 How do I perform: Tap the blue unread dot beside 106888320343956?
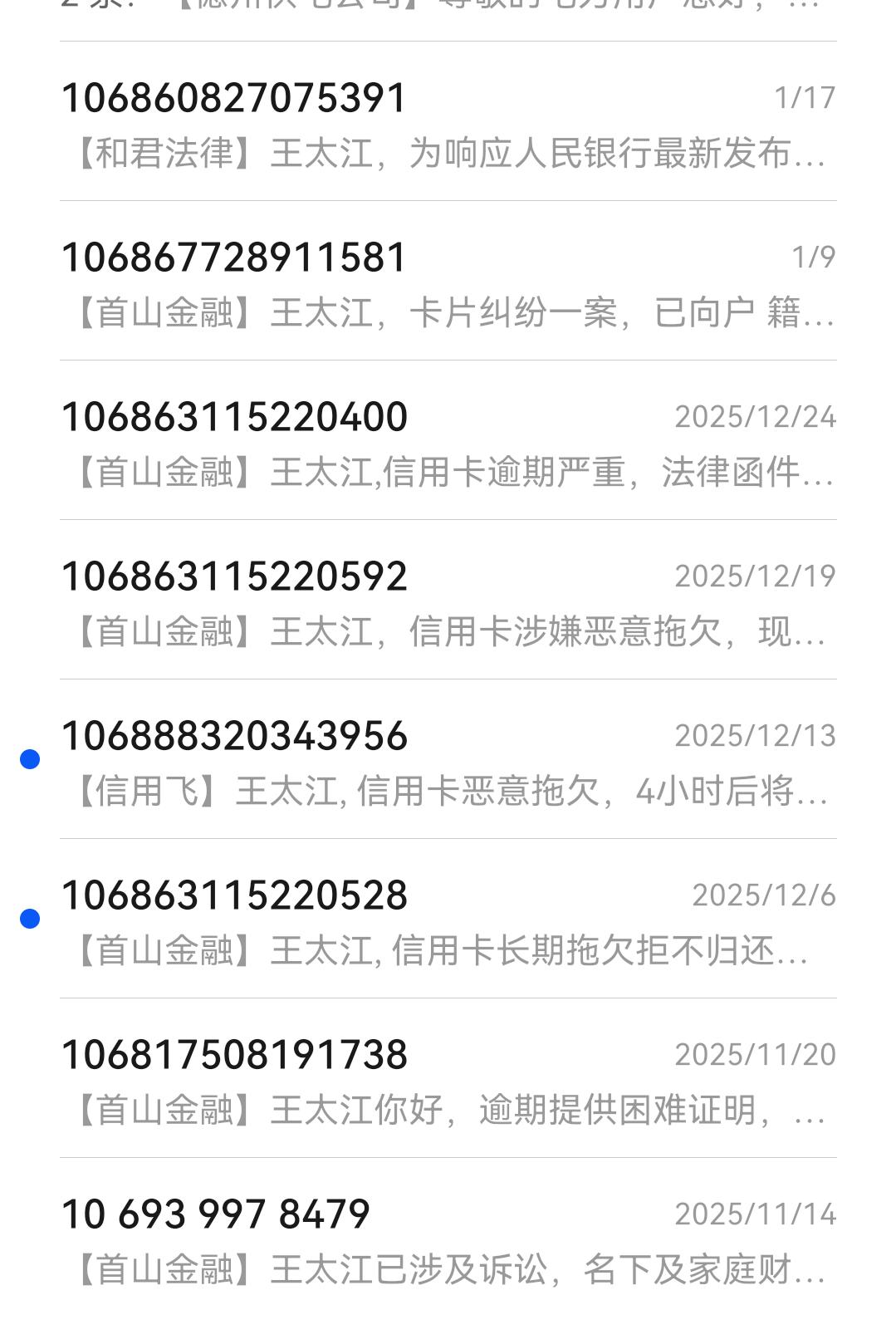[x=31, y=758]
